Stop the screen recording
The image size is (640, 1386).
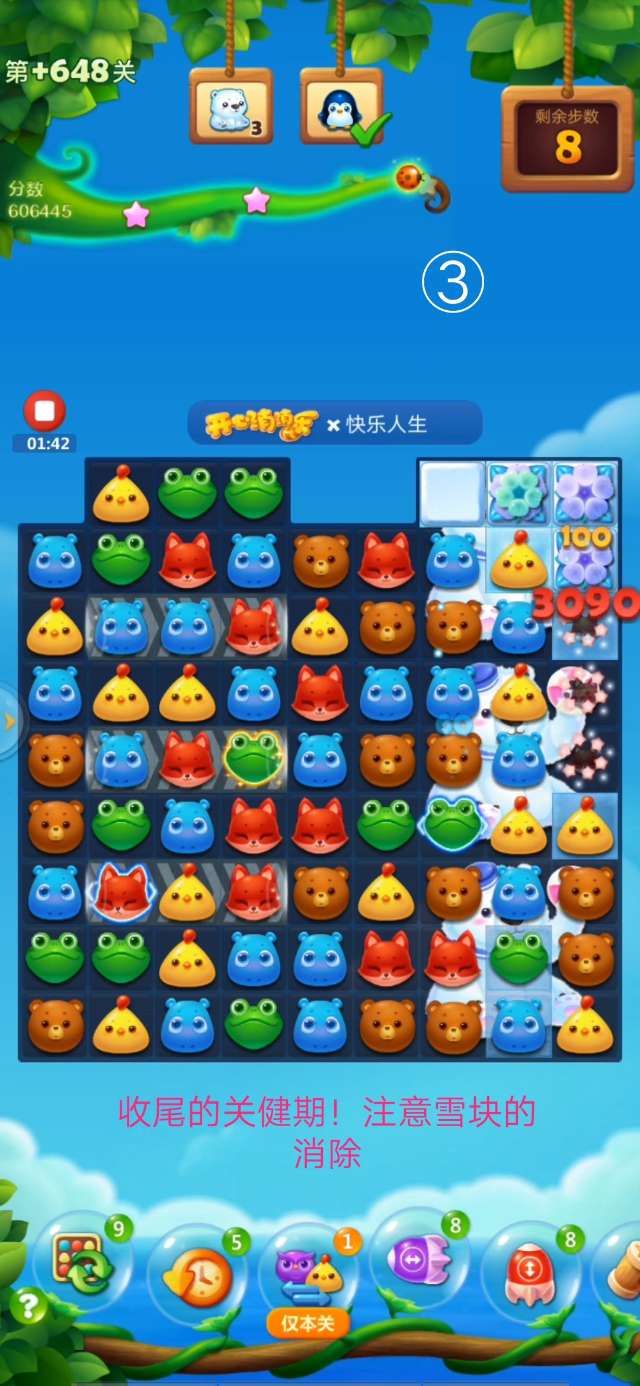pyautogui.click(x=44, y=410)
